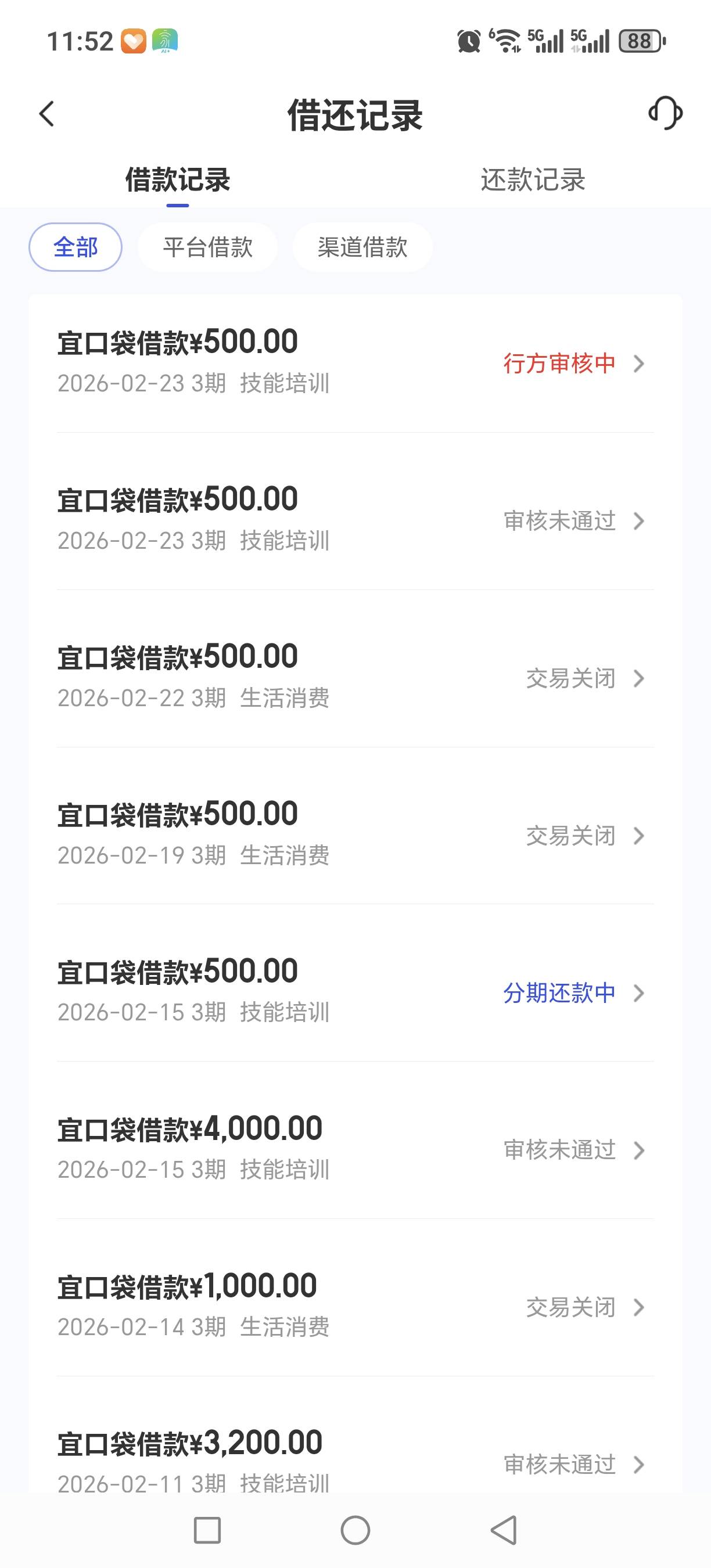The width and height of the screenshot is (711, 1568).
Task: Tap the system home button
Action: [x=355, y=1530]
